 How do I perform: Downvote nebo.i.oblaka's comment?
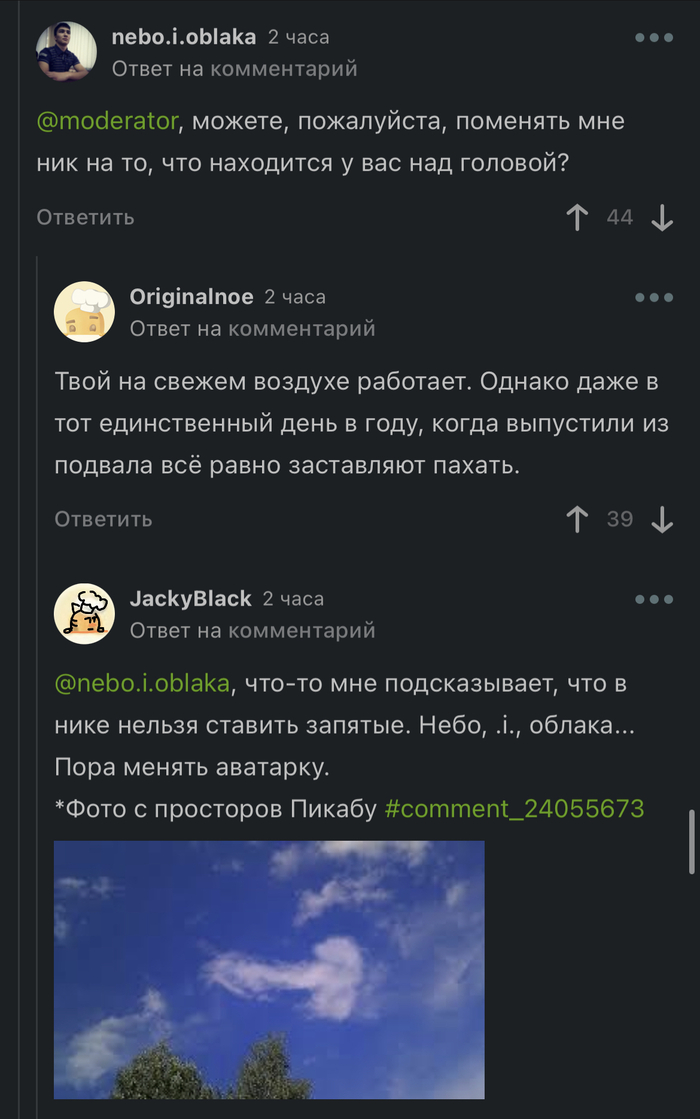(662, 217)
